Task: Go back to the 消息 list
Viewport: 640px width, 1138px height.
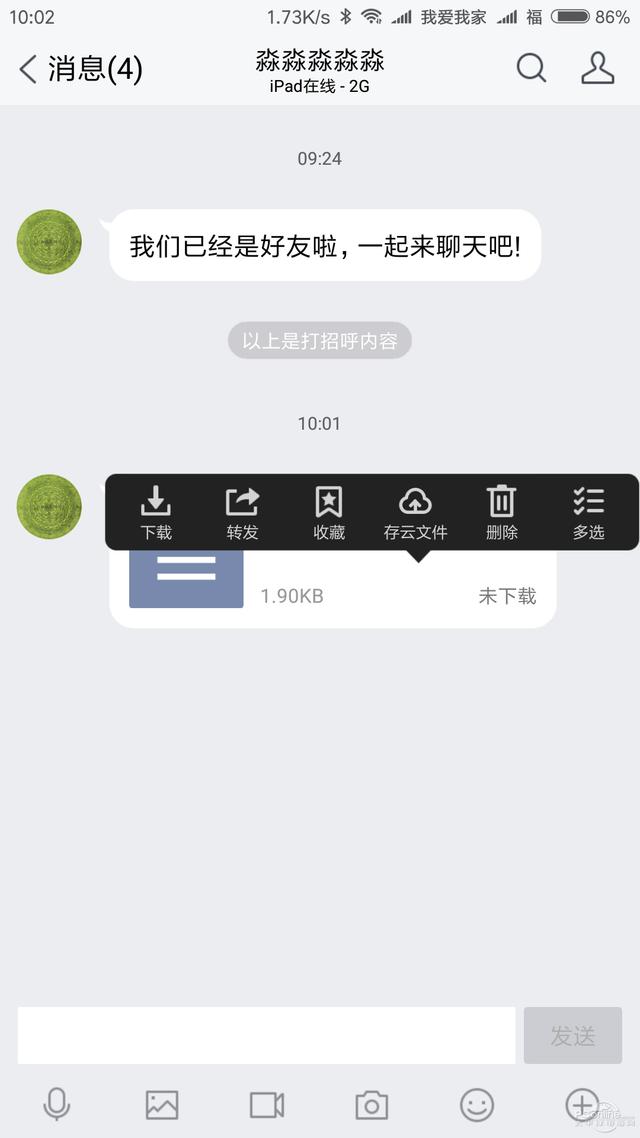Action: coord(80,69)
